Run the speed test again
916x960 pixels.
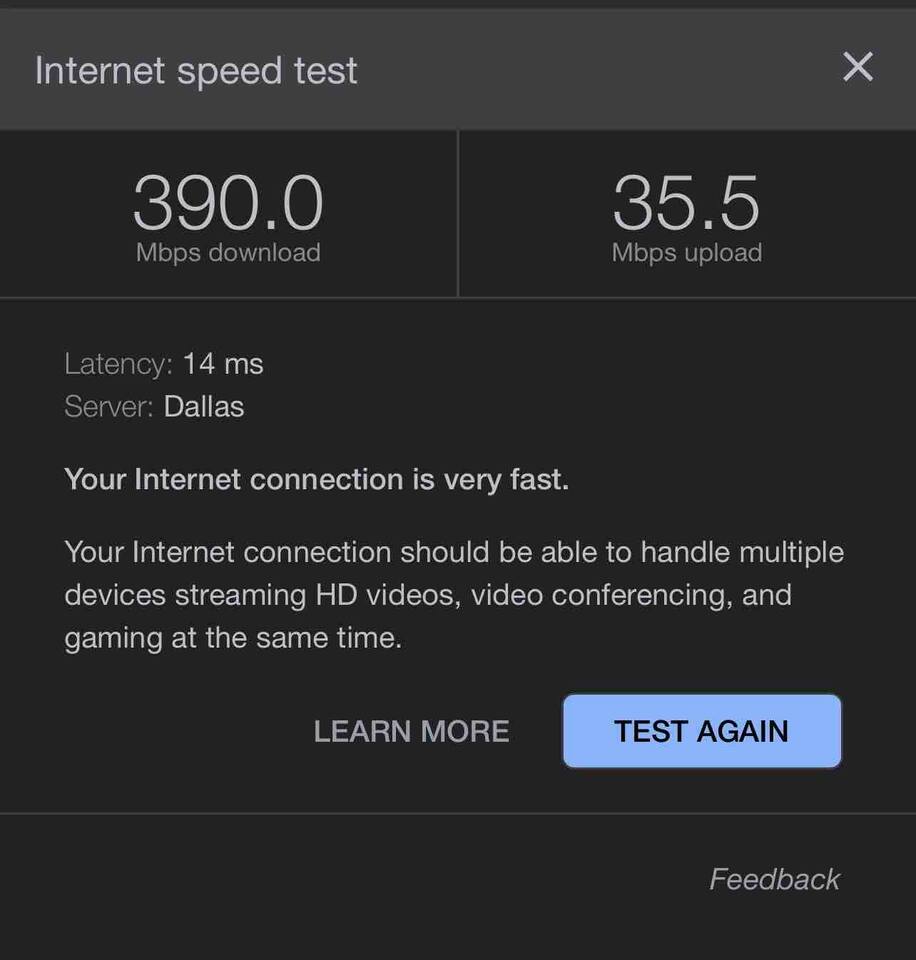tap(701, 731)
